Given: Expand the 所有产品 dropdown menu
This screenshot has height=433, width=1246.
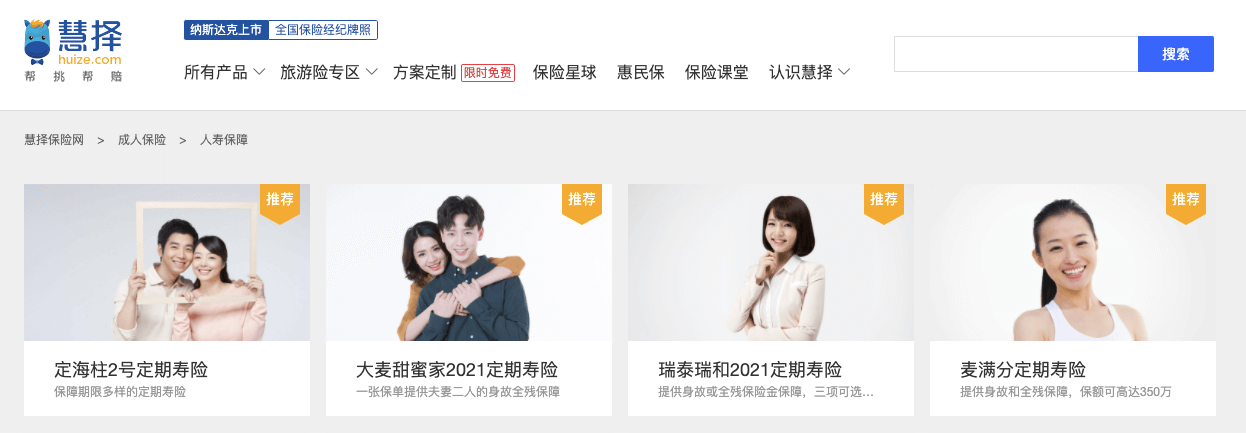Looking at the screenshot, I should pos(224,72).
